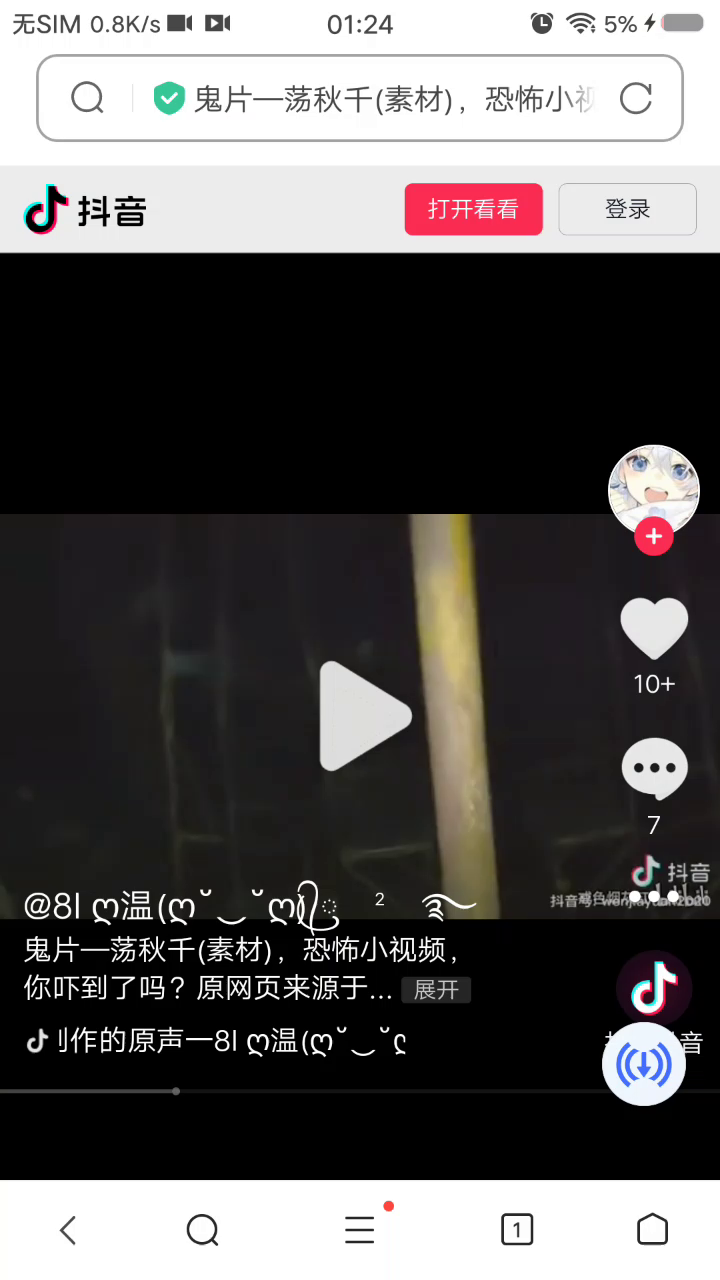Image resolution: width=720 pixels, height=1280 pixels.
Task: Follow the creator with red plus
Action: tap(653, 537)
